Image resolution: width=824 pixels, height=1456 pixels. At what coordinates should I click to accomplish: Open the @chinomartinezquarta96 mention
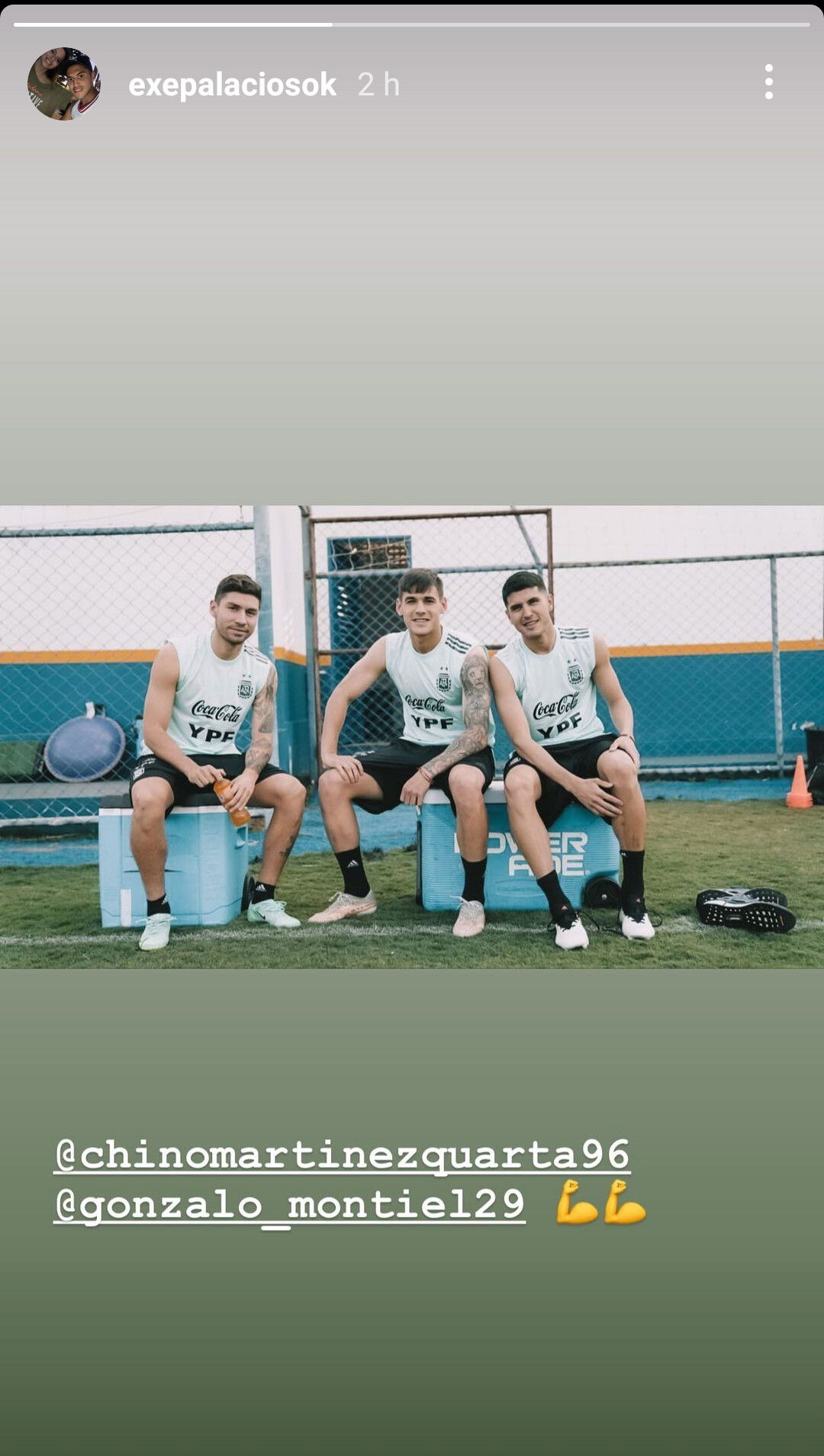(343, 1155)
